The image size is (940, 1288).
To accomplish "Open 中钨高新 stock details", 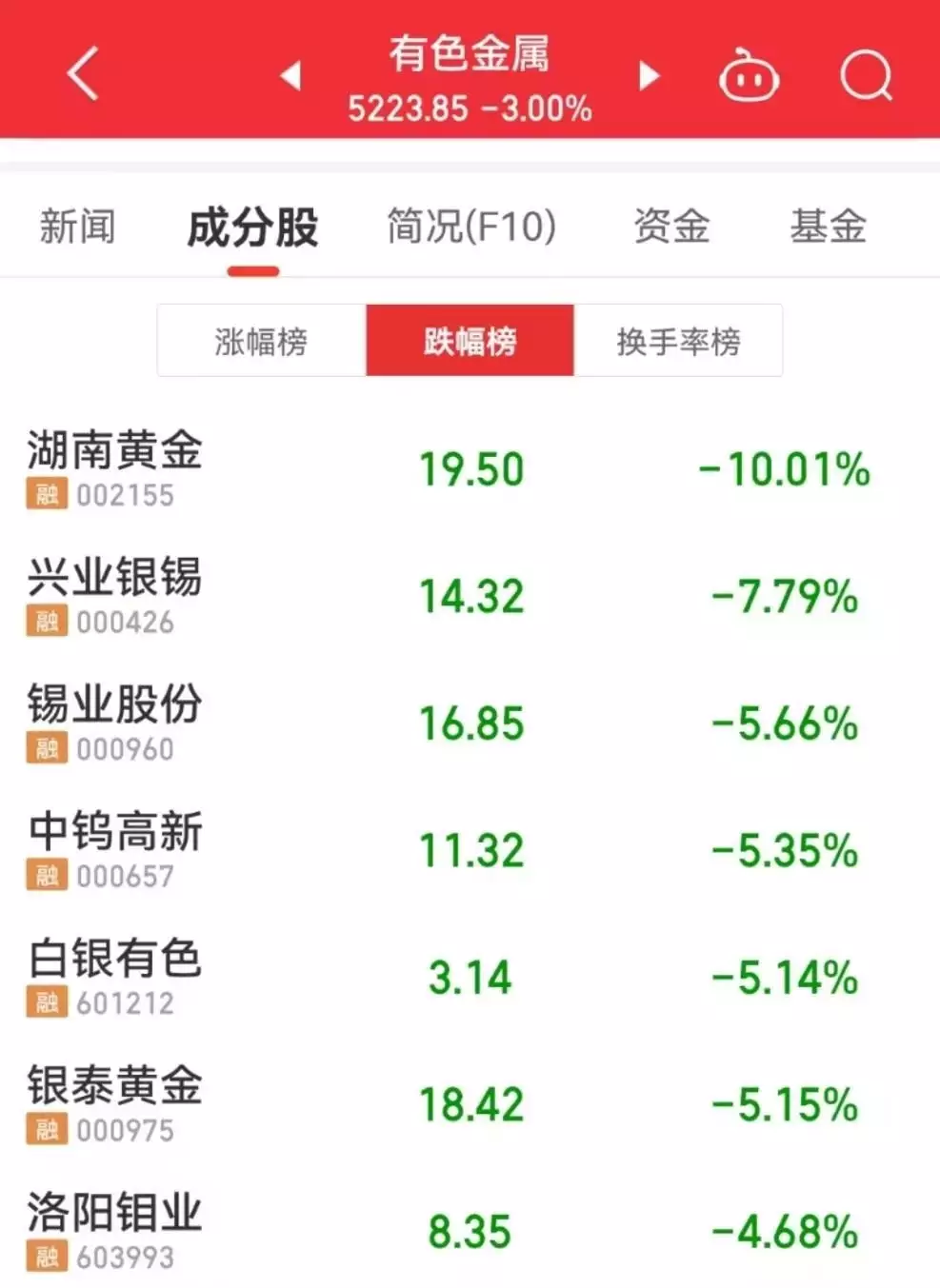I will tap(112, 835).
